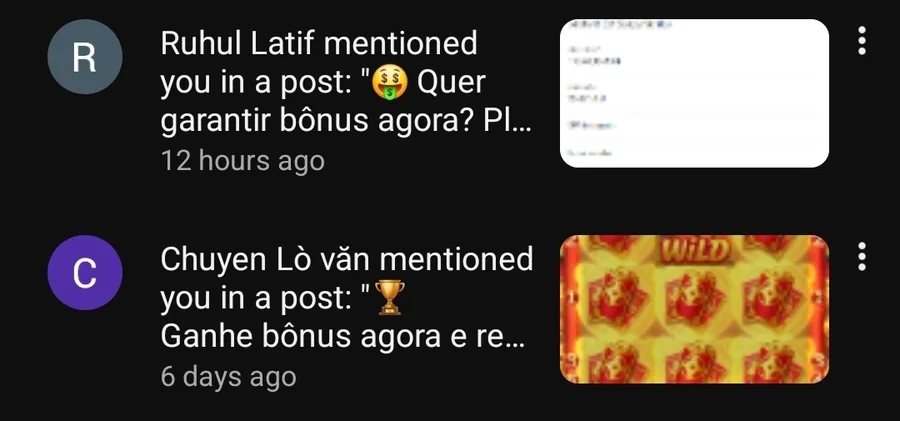The image size is (900, 421).
Task: Open options menu for Chuyen Lò văn's notification
Action: (861, 256)
